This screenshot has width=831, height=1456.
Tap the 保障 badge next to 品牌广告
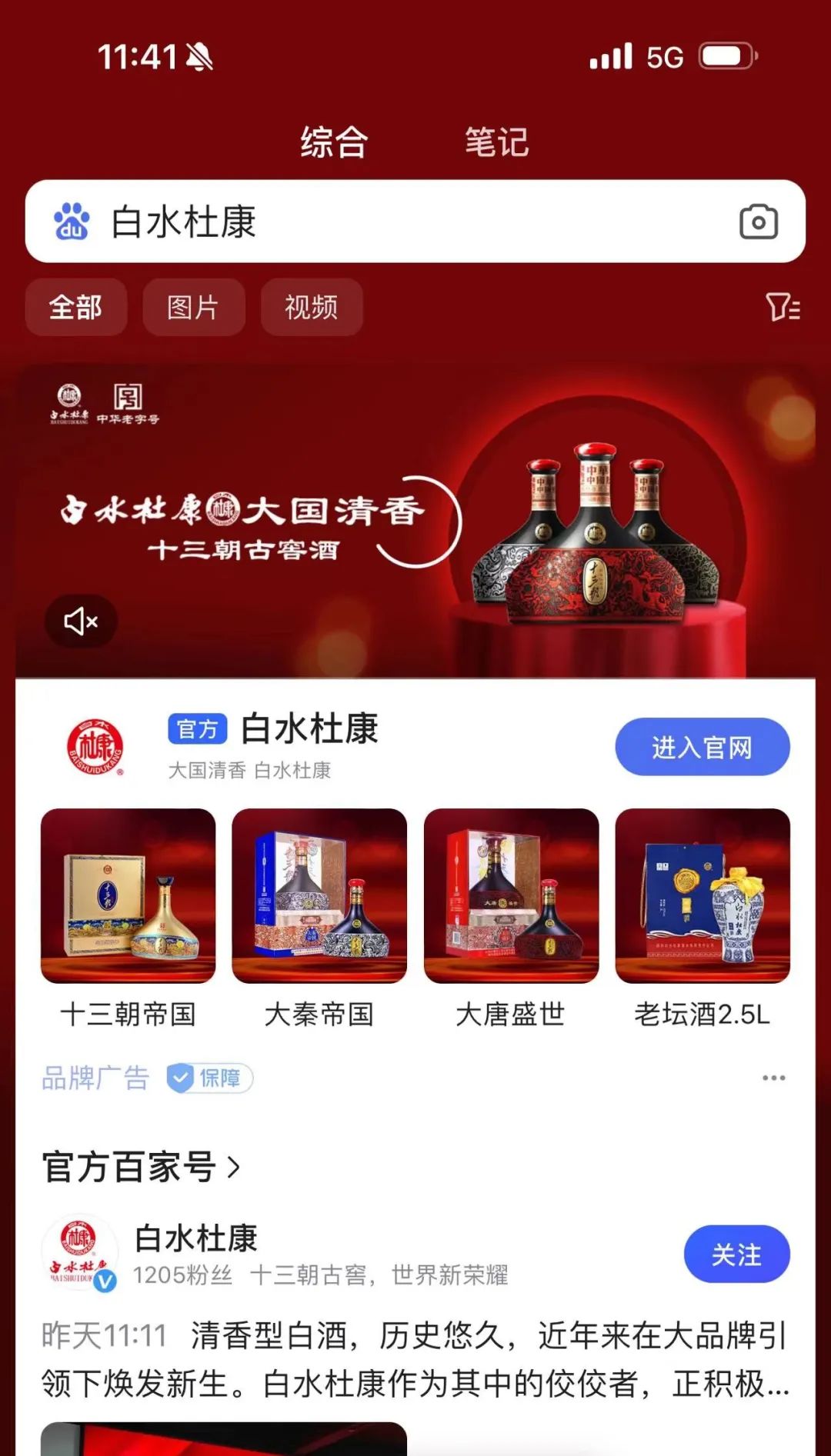click(210, 1078)
